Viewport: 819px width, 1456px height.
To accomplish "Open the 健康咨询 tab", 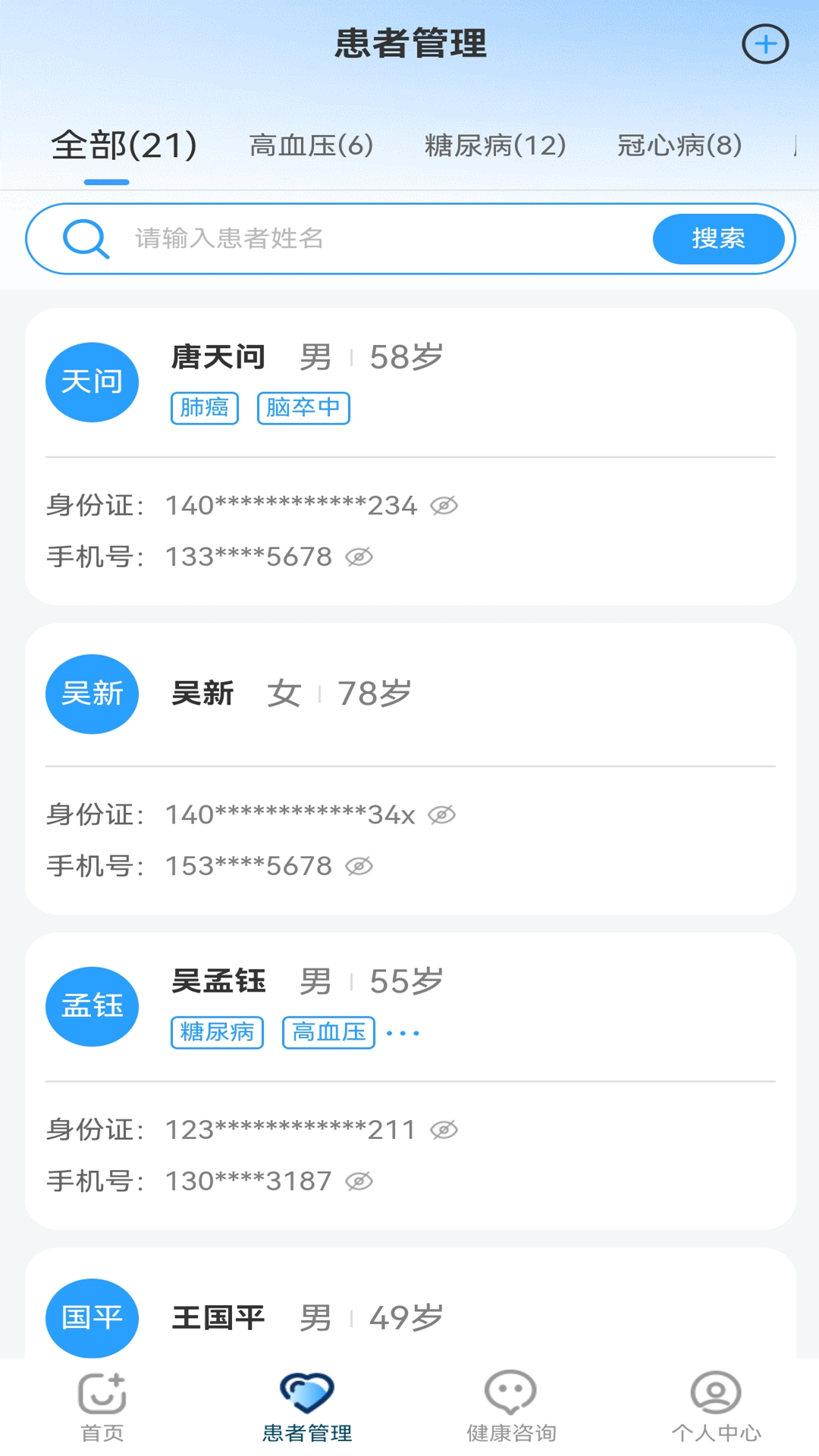I will pos(511,1407).
